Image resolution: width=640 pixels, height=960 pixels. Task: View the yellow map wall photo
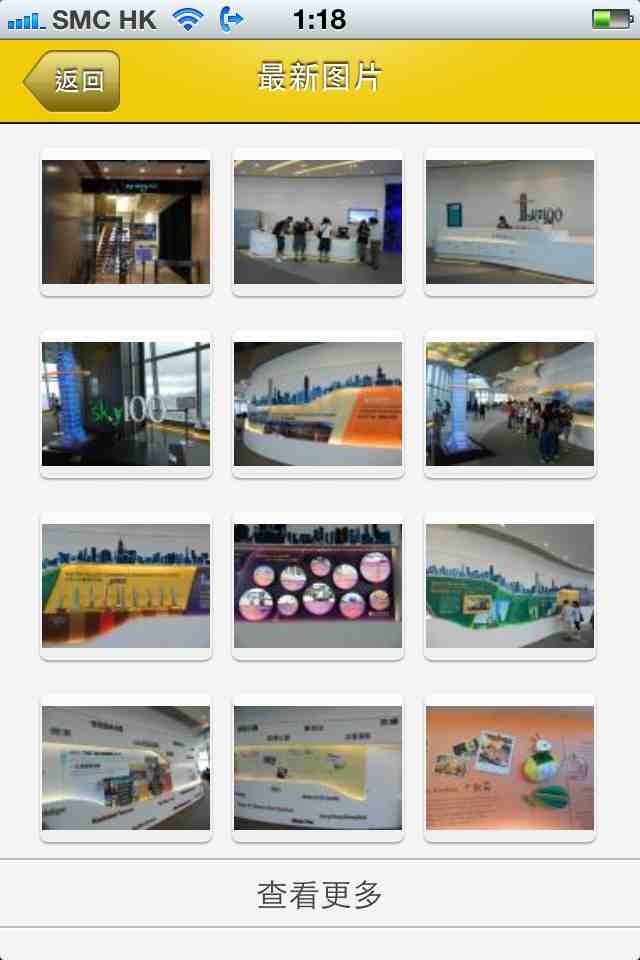click(318, 768)
